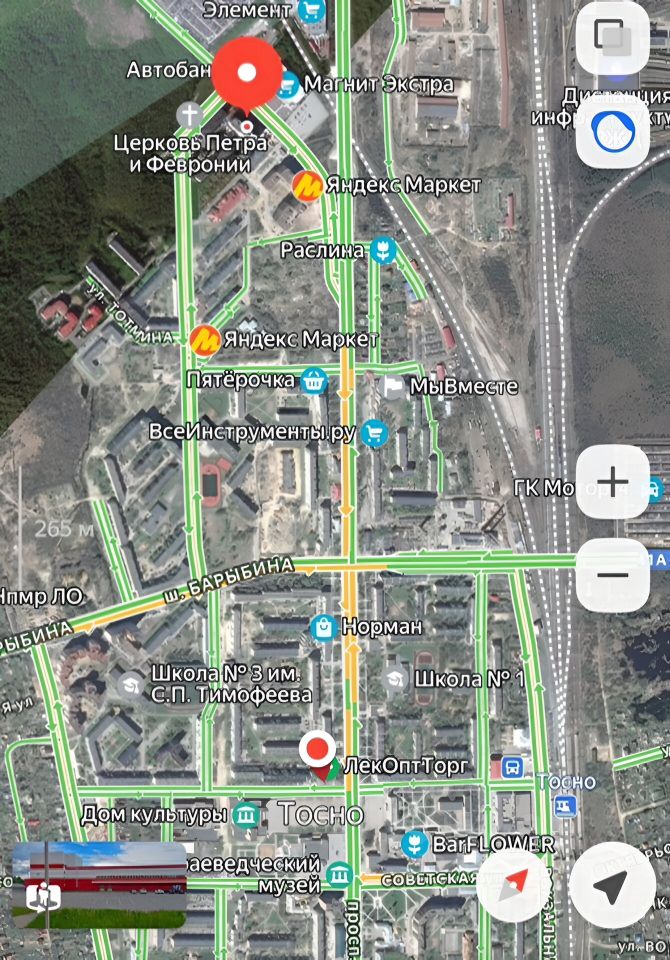Open the Пятёрочка supermarket marker
Screen dimensions: 670x960
point(314,380)
